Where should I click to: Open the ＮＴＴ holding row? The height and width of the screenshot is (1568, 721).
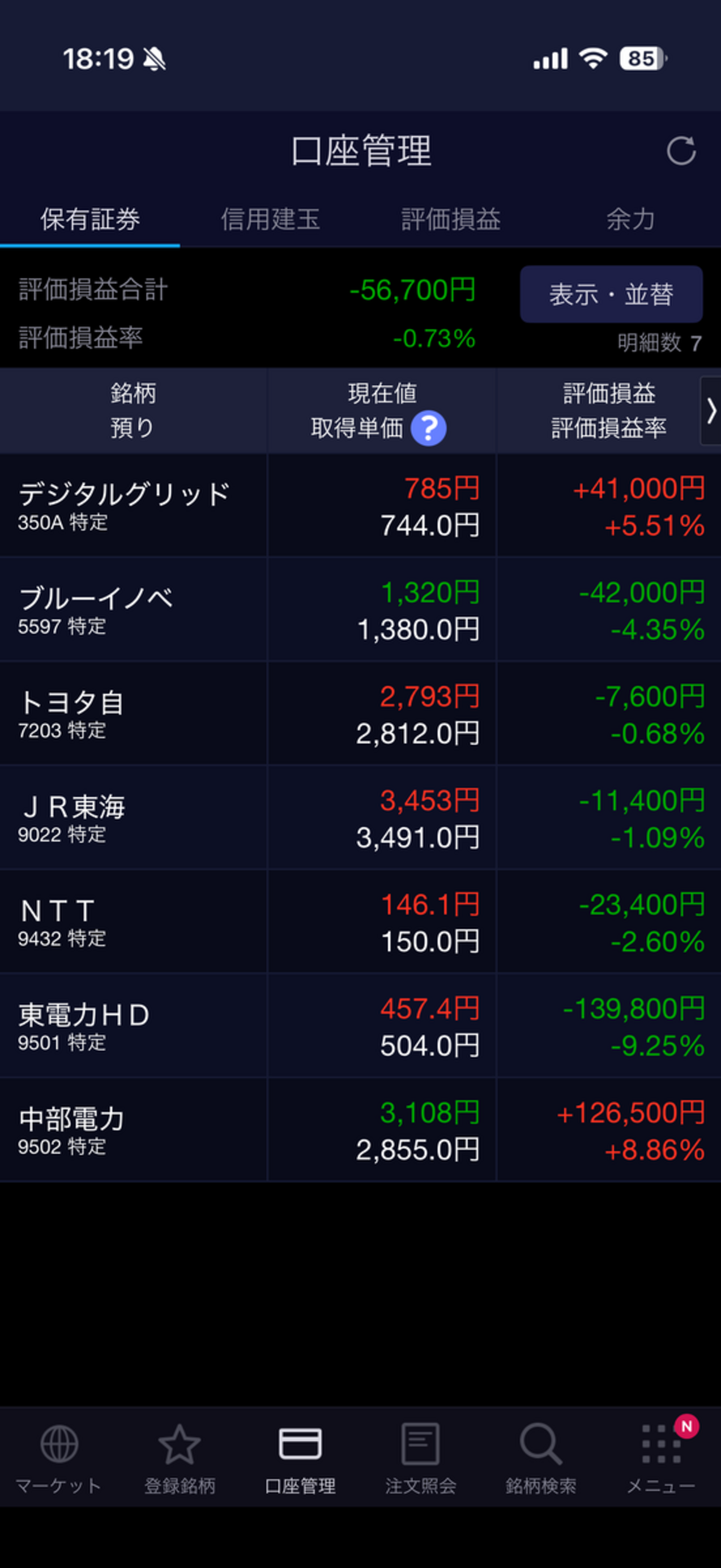coord(360,922)
